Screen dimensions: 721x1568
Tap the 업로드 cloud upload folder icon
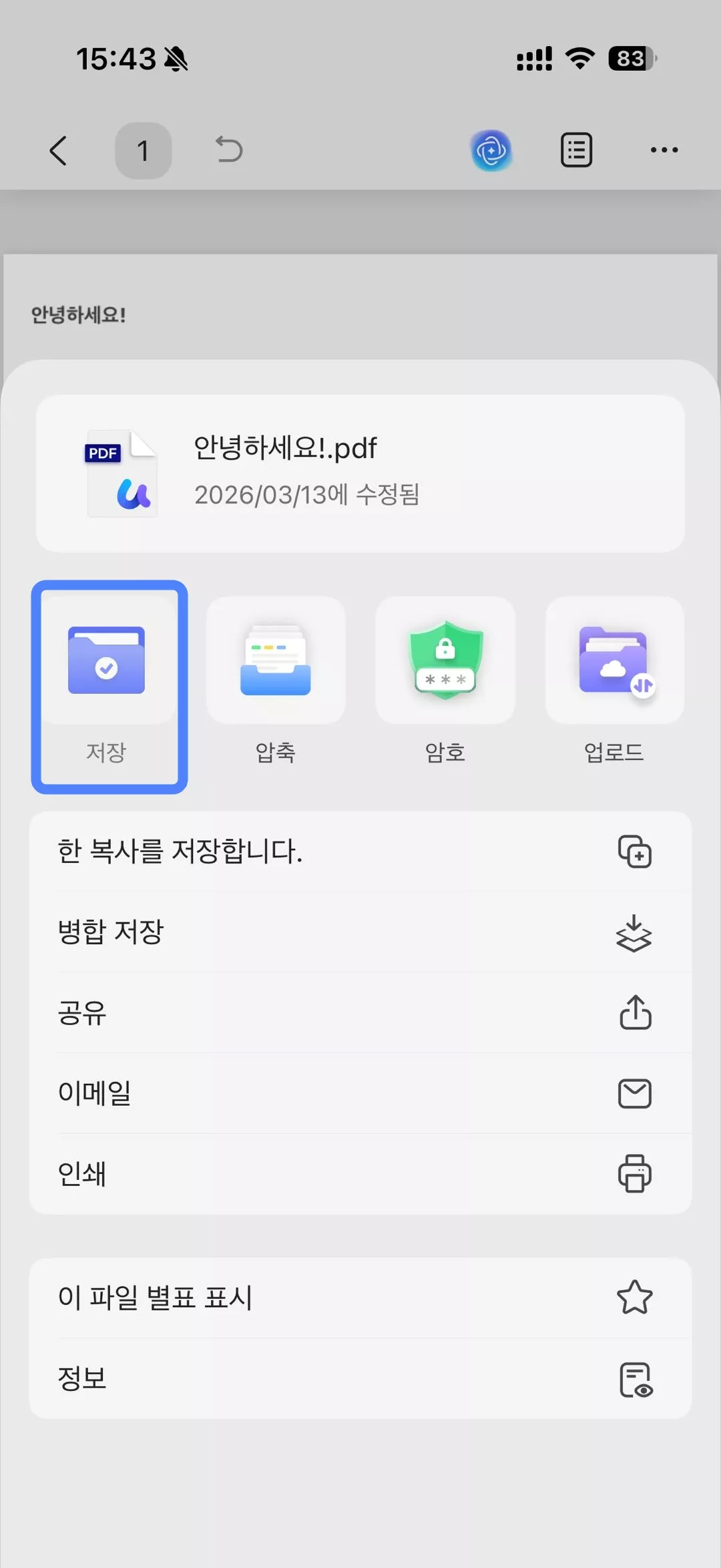(x=614, y=660)
